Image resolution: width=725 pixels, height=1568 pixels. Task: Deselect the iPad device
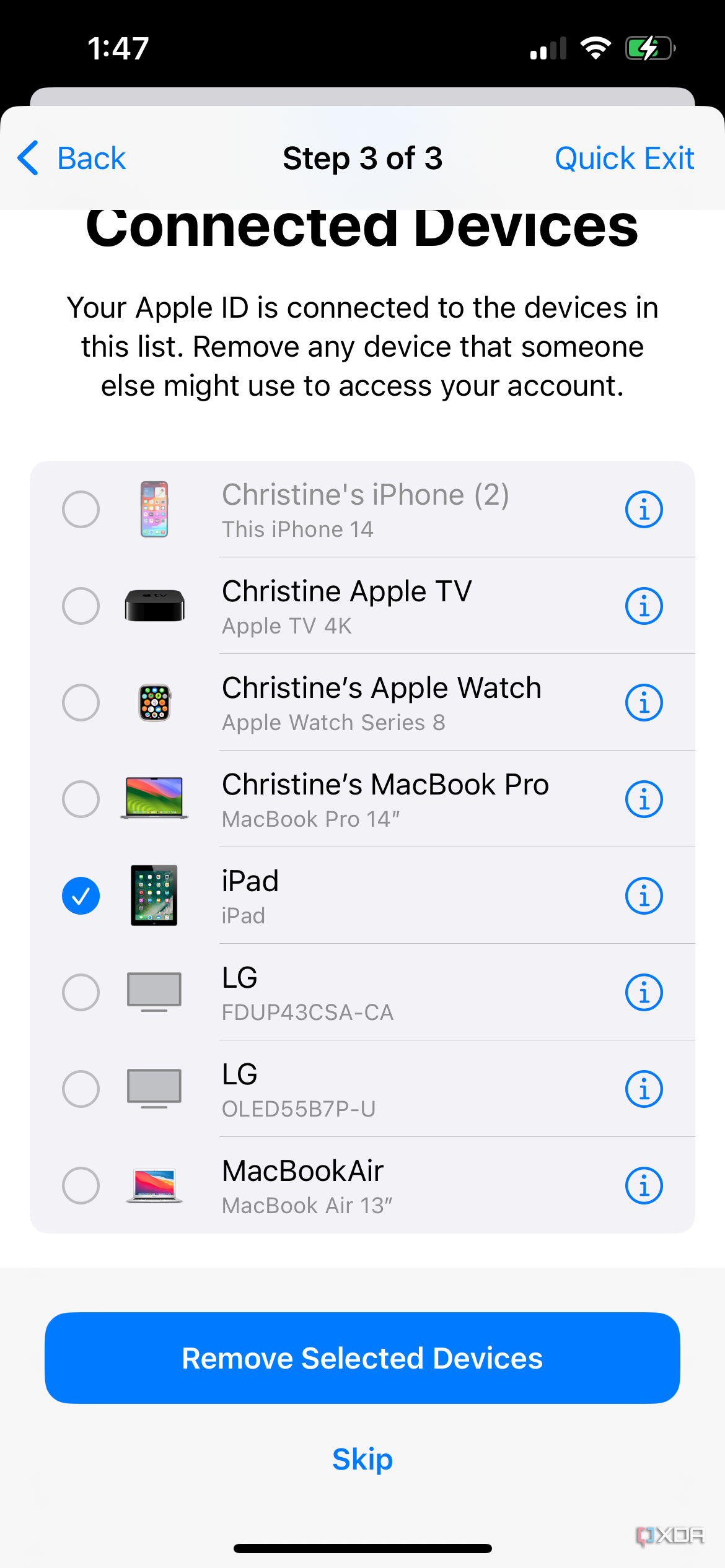[81, 895]
